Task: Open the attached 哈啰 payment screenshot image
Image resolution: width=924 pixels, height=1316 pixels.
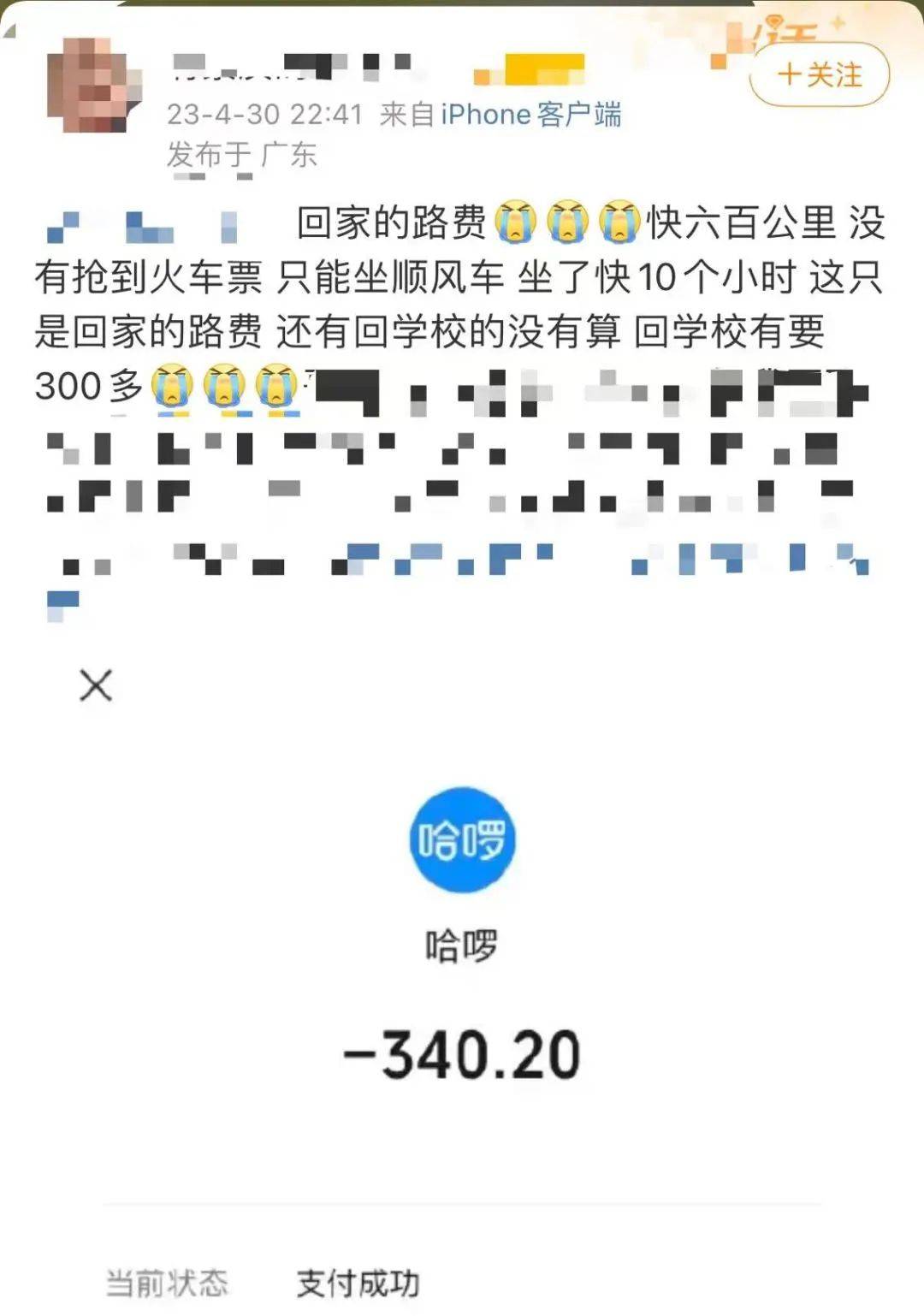Action: 462,984
